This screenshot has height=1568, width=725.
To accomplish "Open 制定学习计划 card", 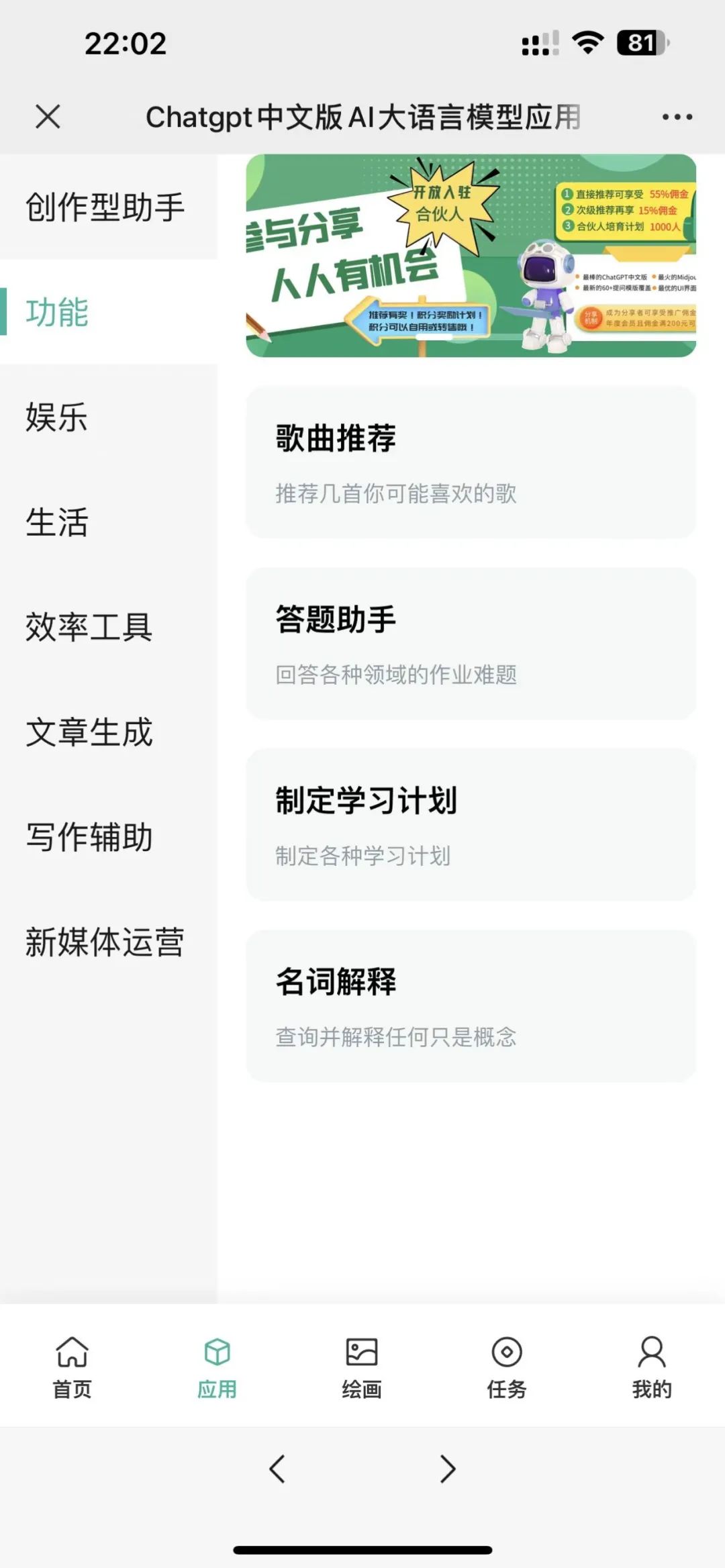I will [471, 825].
